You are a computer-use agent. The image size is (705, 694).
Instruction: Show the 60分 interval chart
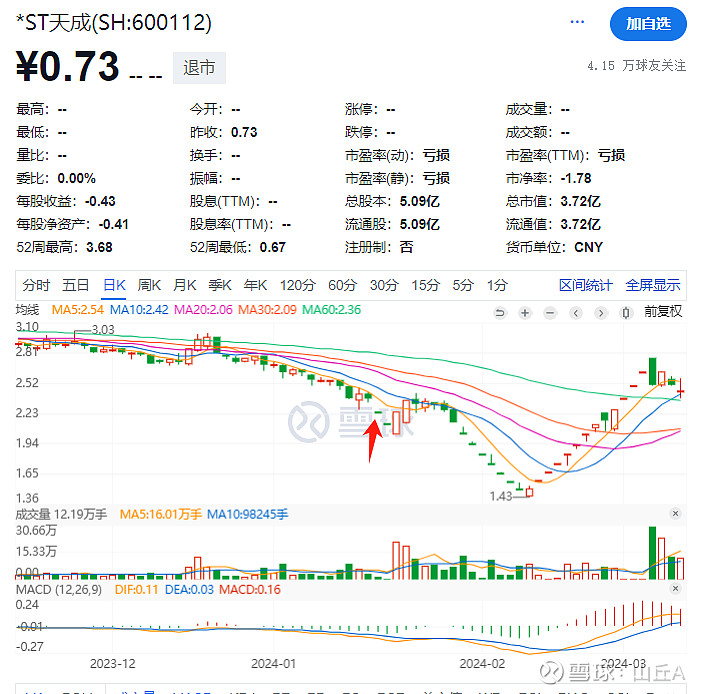[x=342, y=285]
